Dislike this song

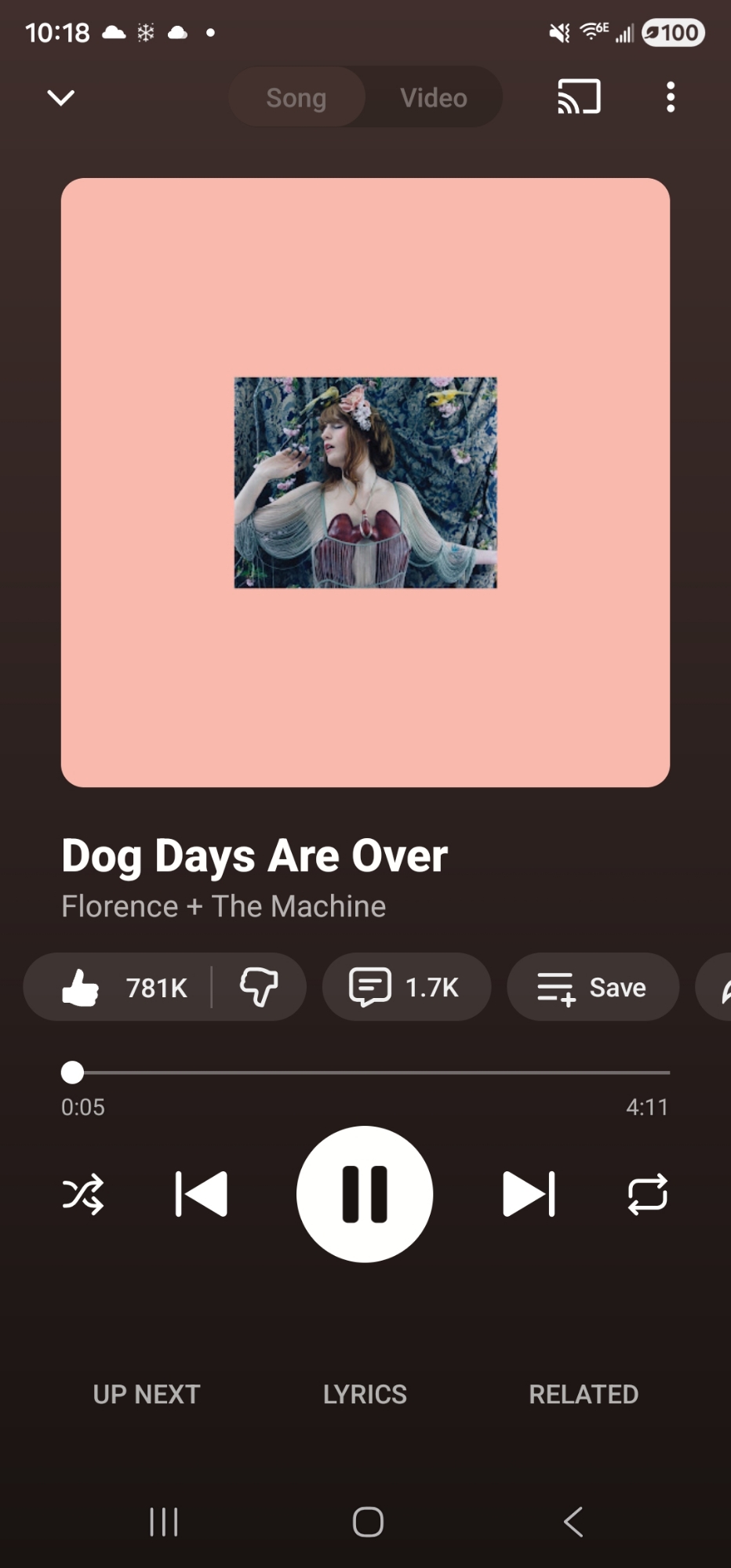point(259,987)
